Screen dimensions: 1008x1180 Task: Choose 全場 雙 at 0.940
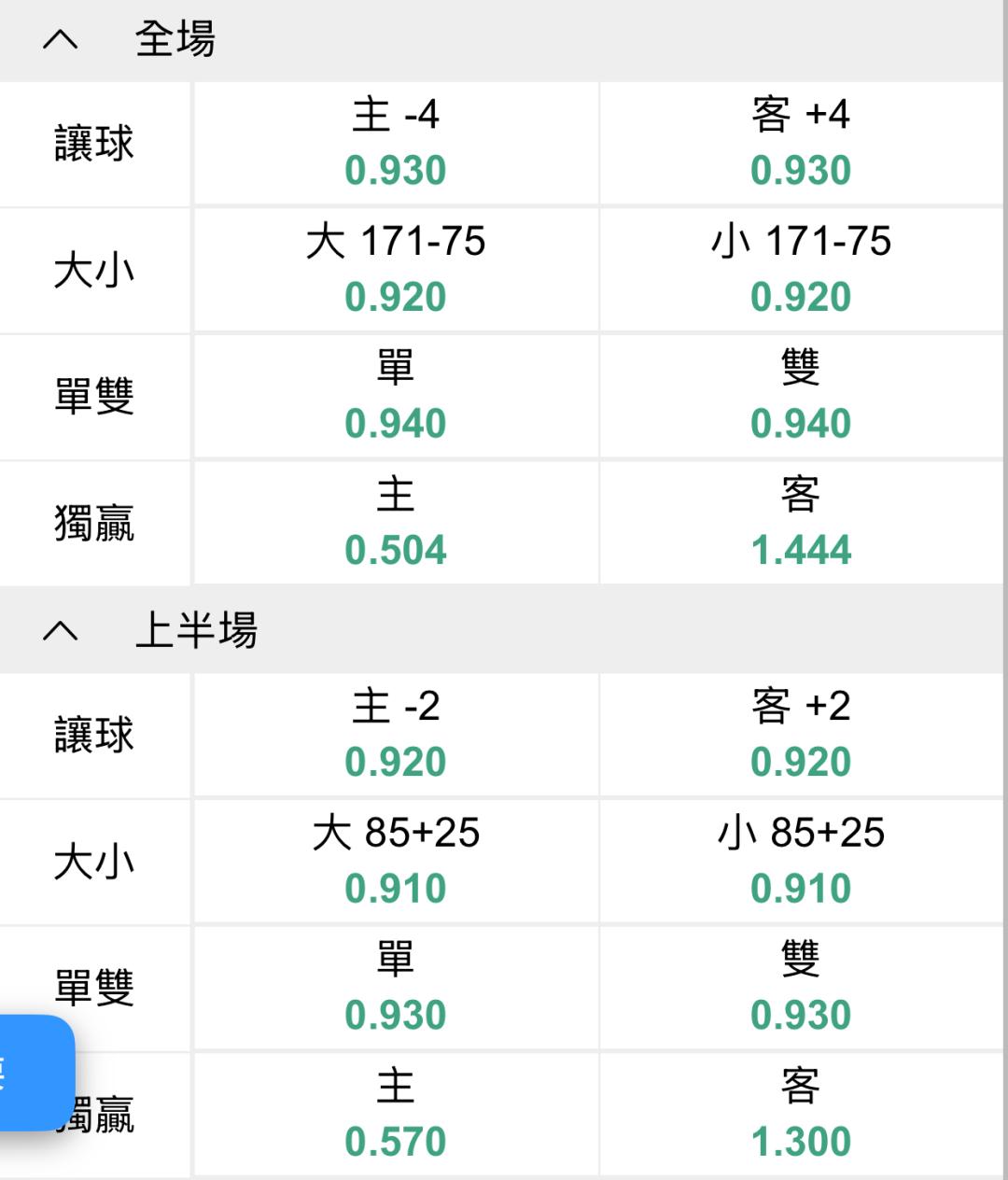(801, 396)
